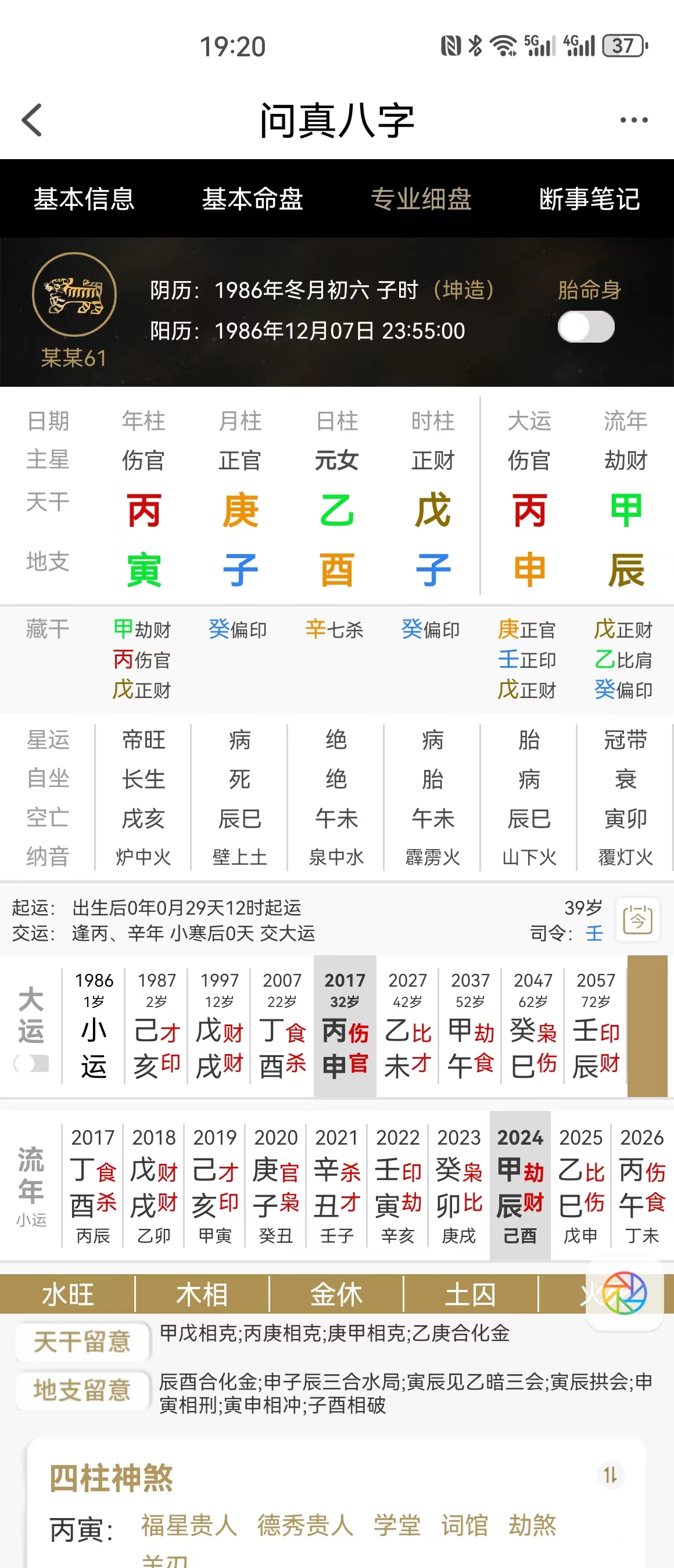Open the three-dot overflow menu
674x1568 pixels.
[x=633, y=120]
